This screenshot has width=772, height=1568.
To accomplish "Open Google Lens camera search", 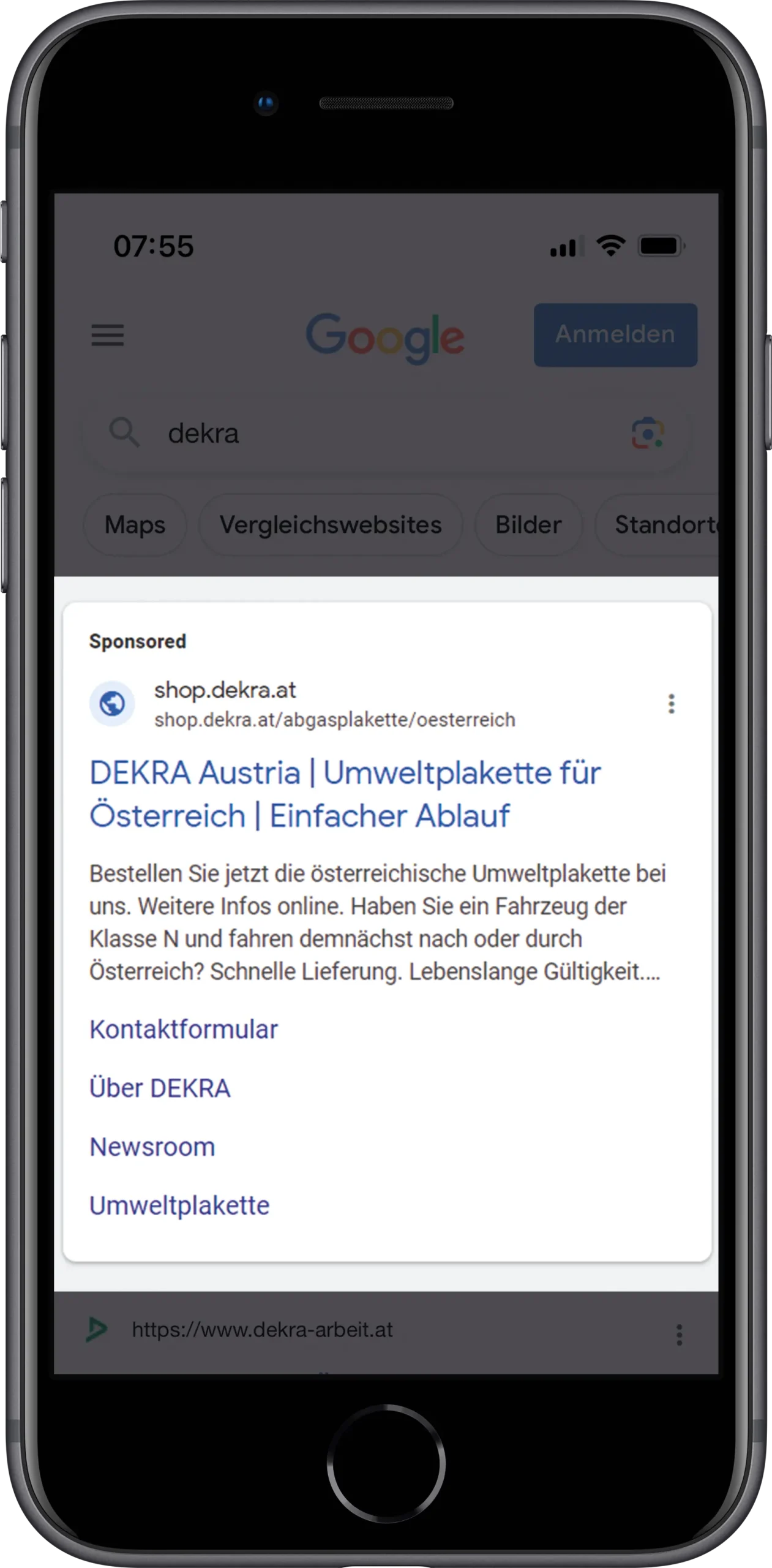I will click(648, 434).
